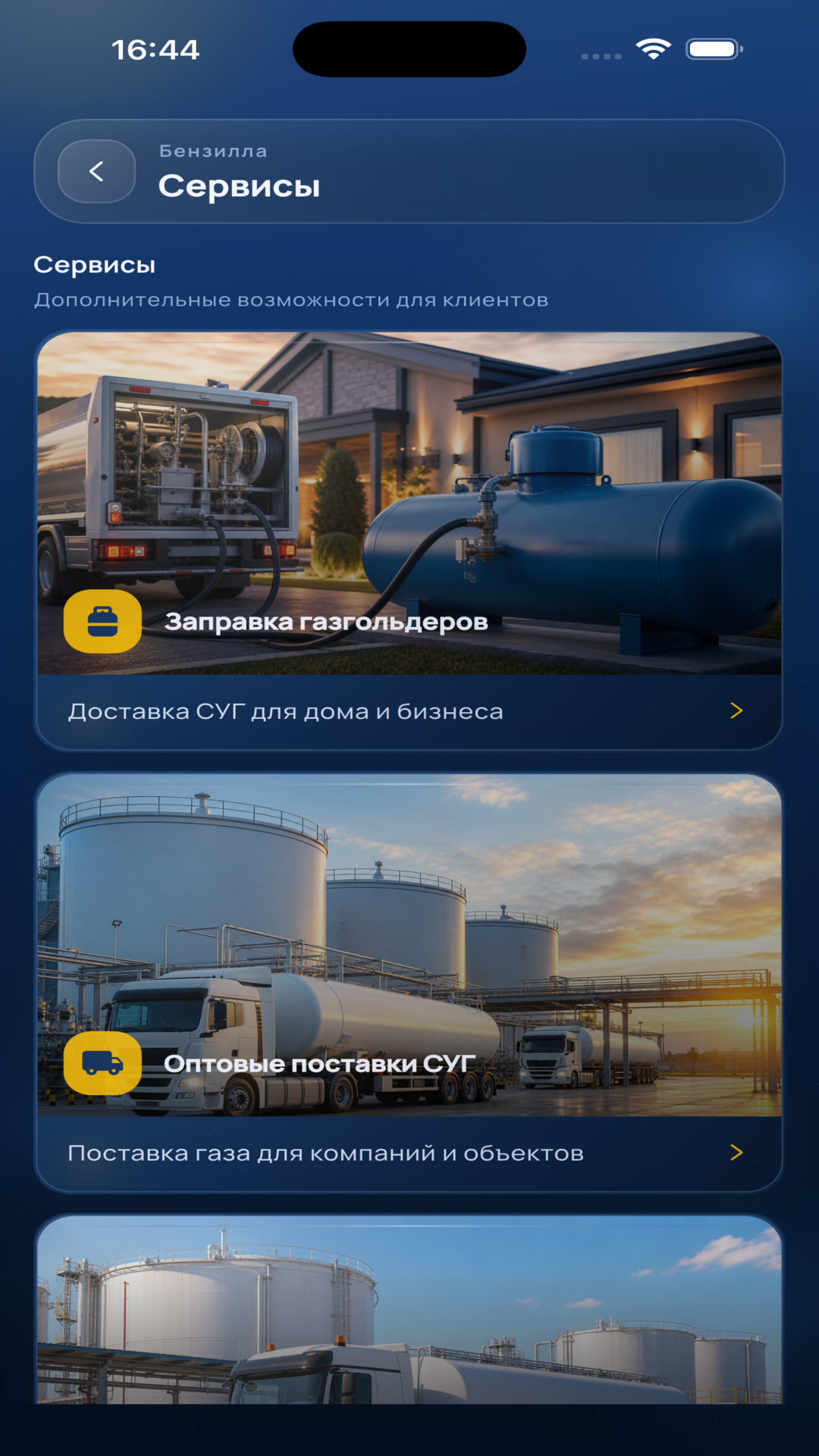Go back using the header arrow
The width and height of the screenshot is (819, 1456).
coord(96,171)
